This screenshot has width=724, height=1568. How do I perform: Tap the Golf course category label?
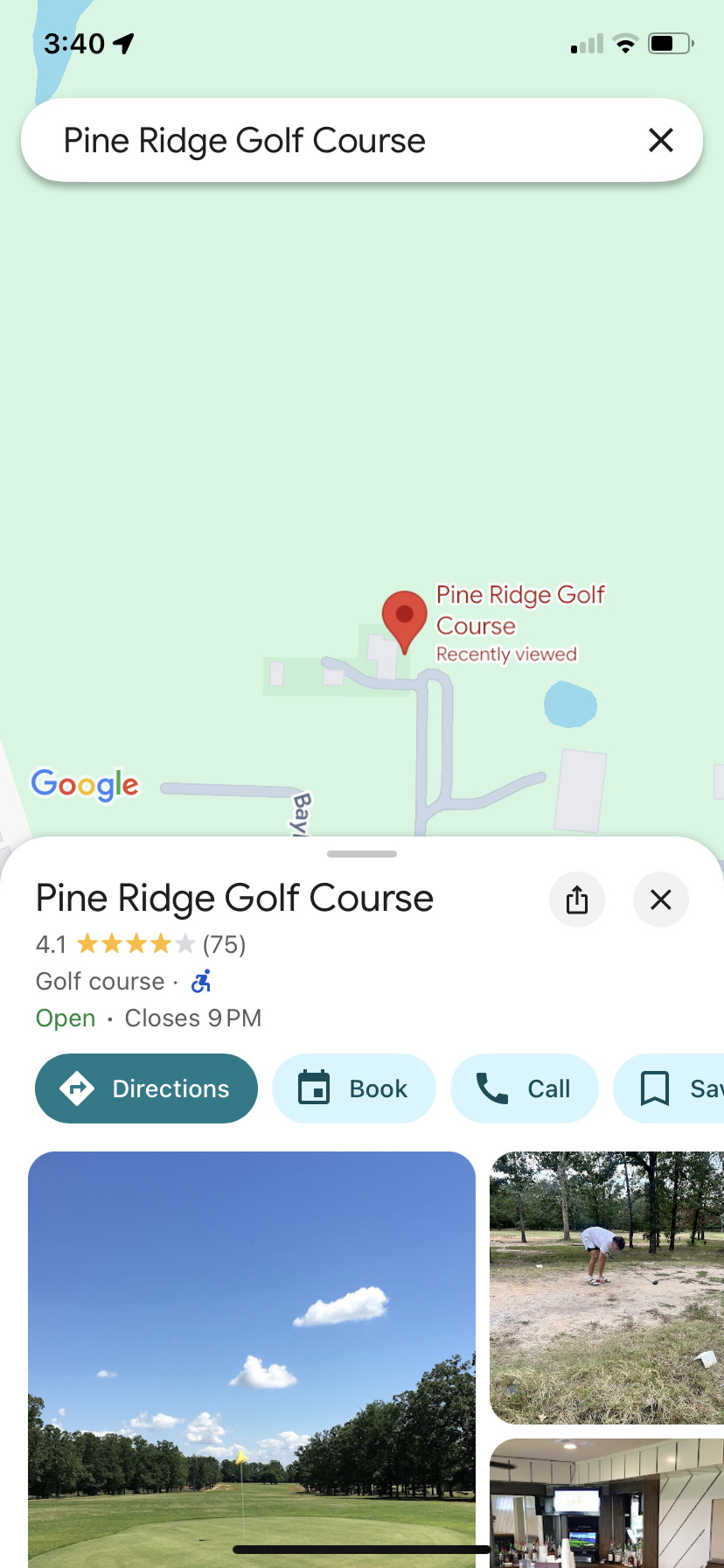pyautogui.click(x=101, y=981)
